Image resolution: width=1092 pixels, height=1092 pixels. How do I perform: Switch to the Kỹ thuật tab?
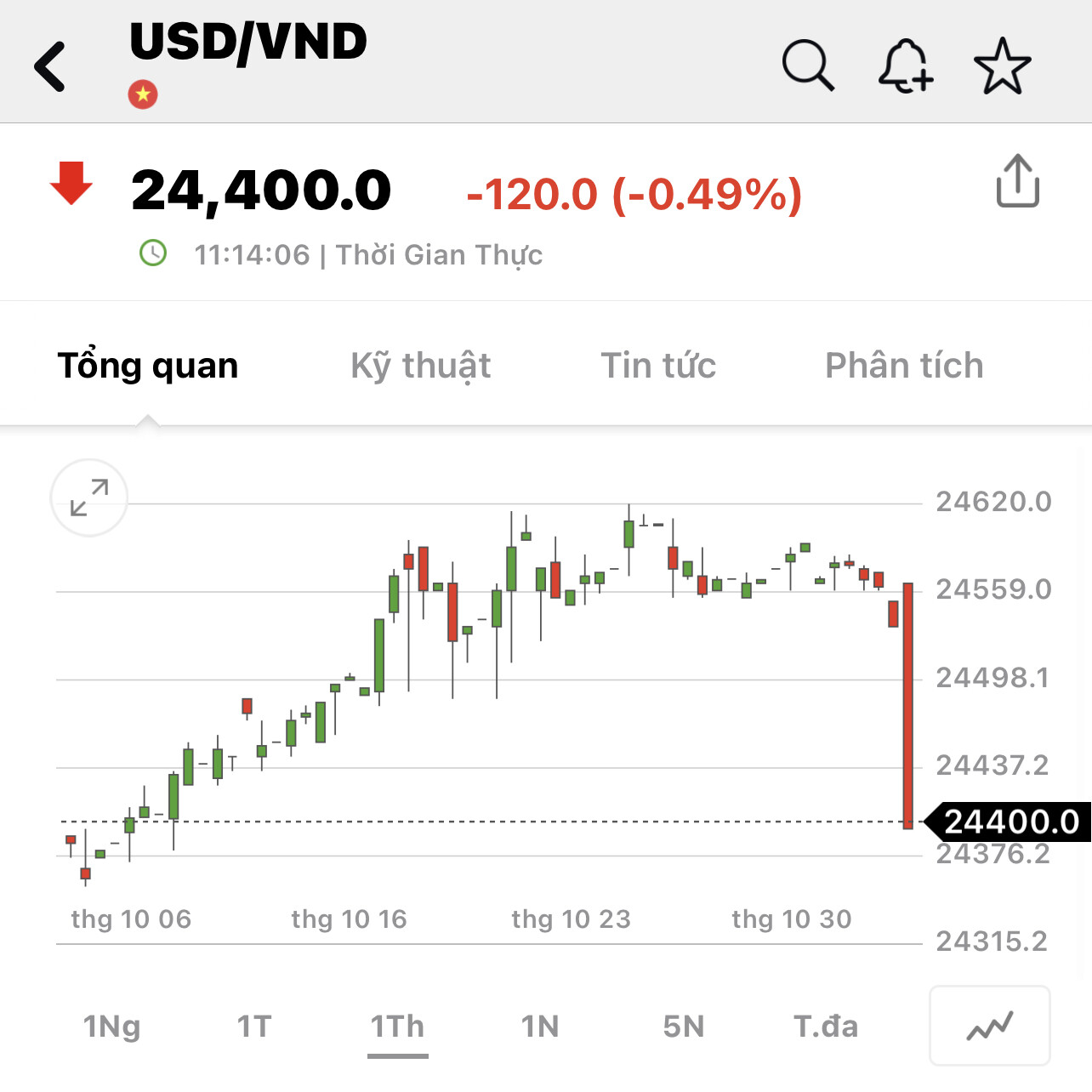click(x=420, y=366)
